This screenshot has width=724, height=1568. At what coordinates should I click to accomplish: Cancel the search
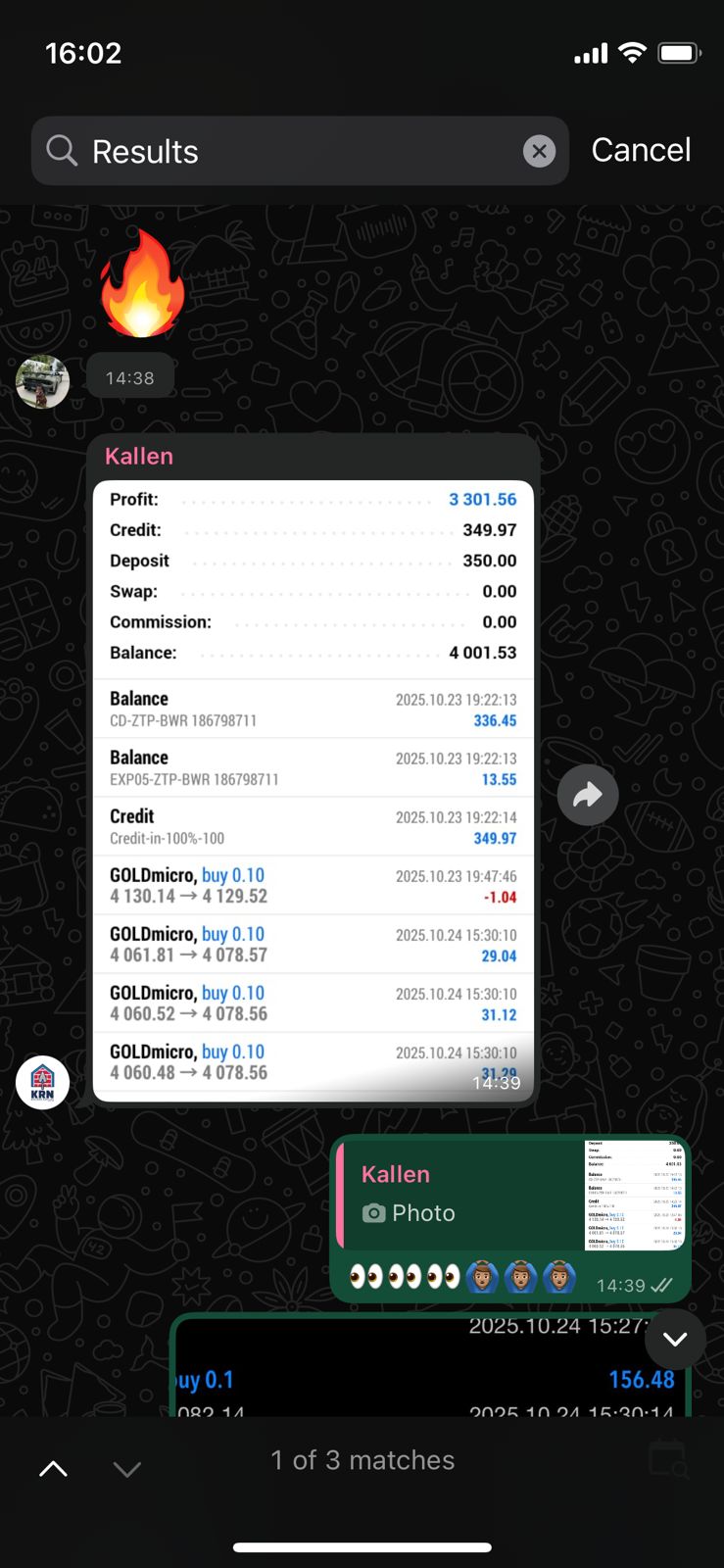(x=641, y=150)
